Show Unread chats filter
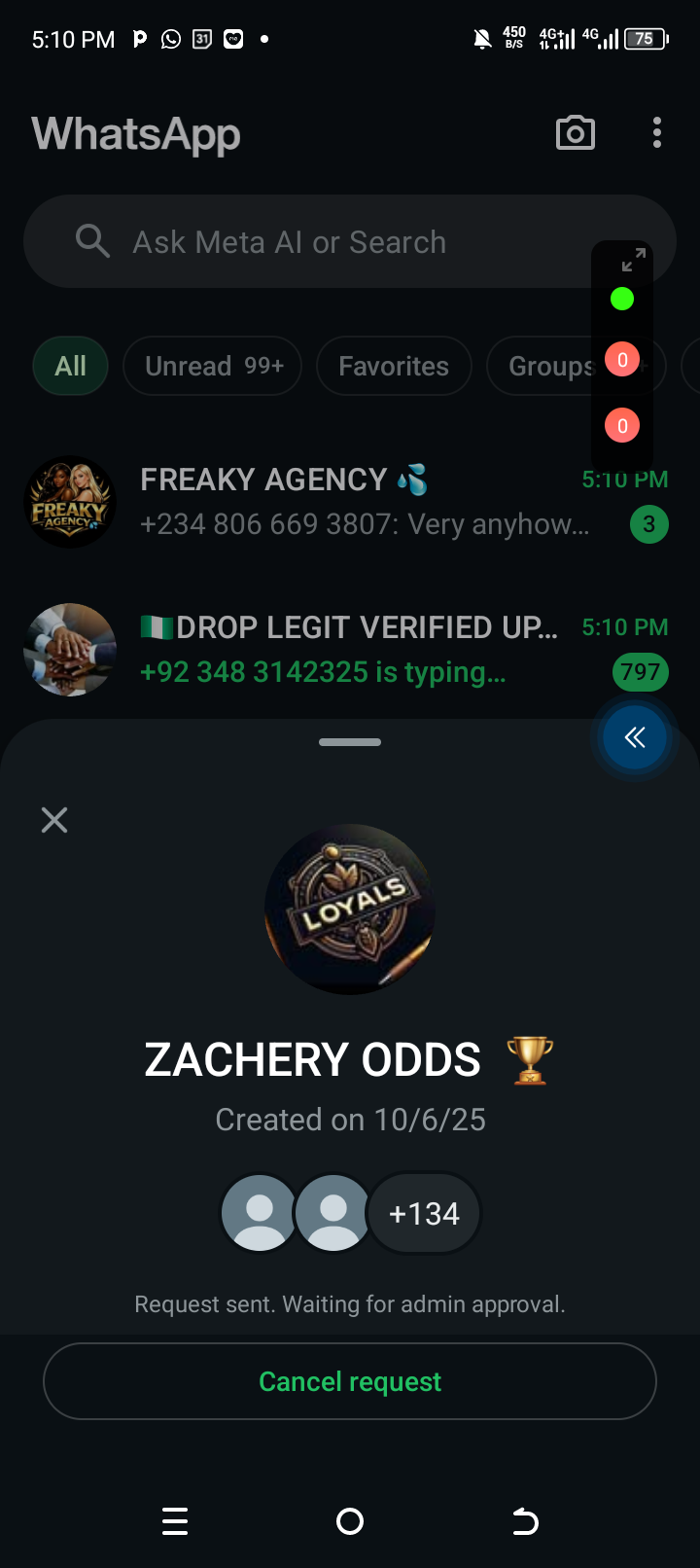Screen dimensions: 700x1568 click(x=212, y=366)
